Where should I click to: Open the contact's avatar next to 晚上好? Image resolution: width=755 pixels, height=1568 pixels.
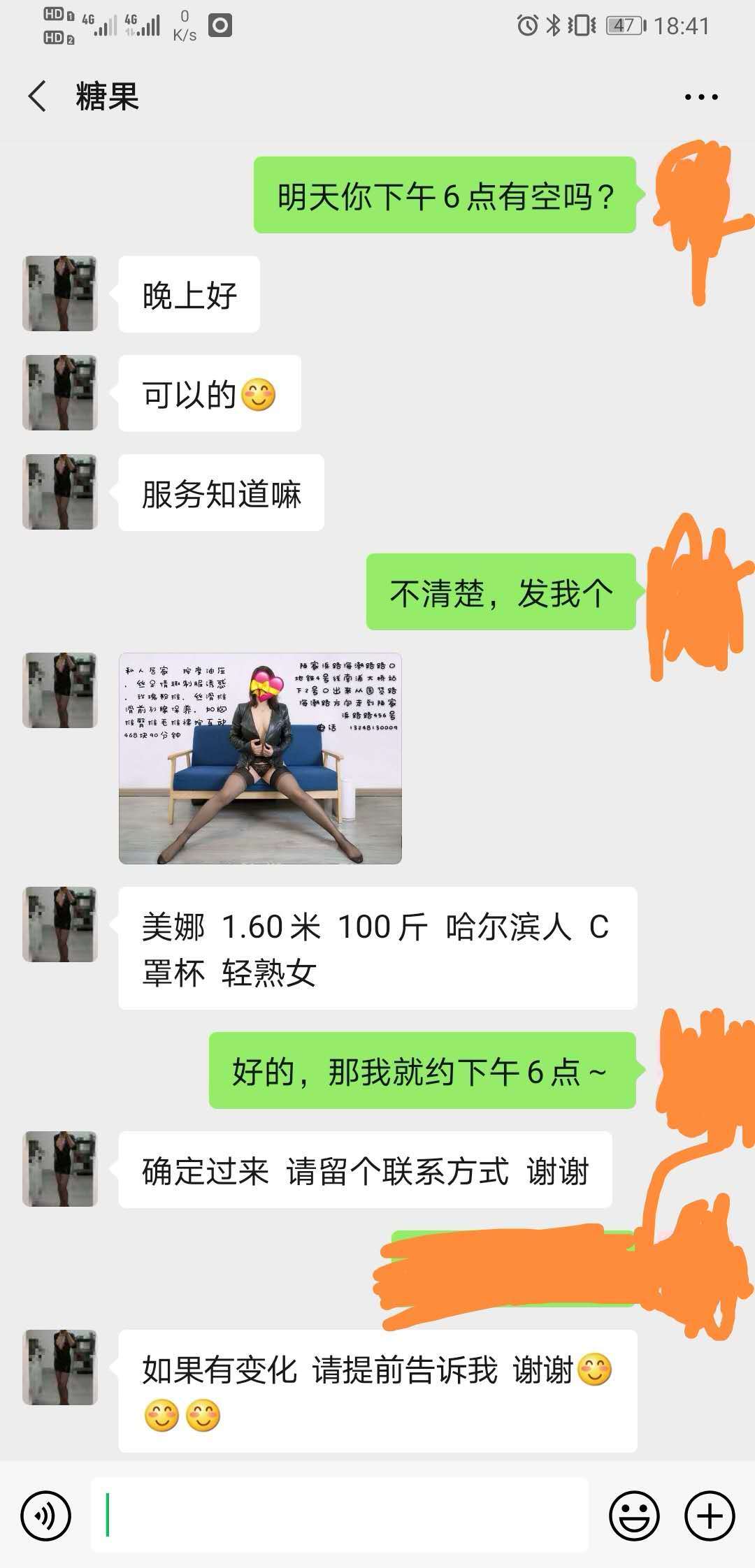[60, 293]
